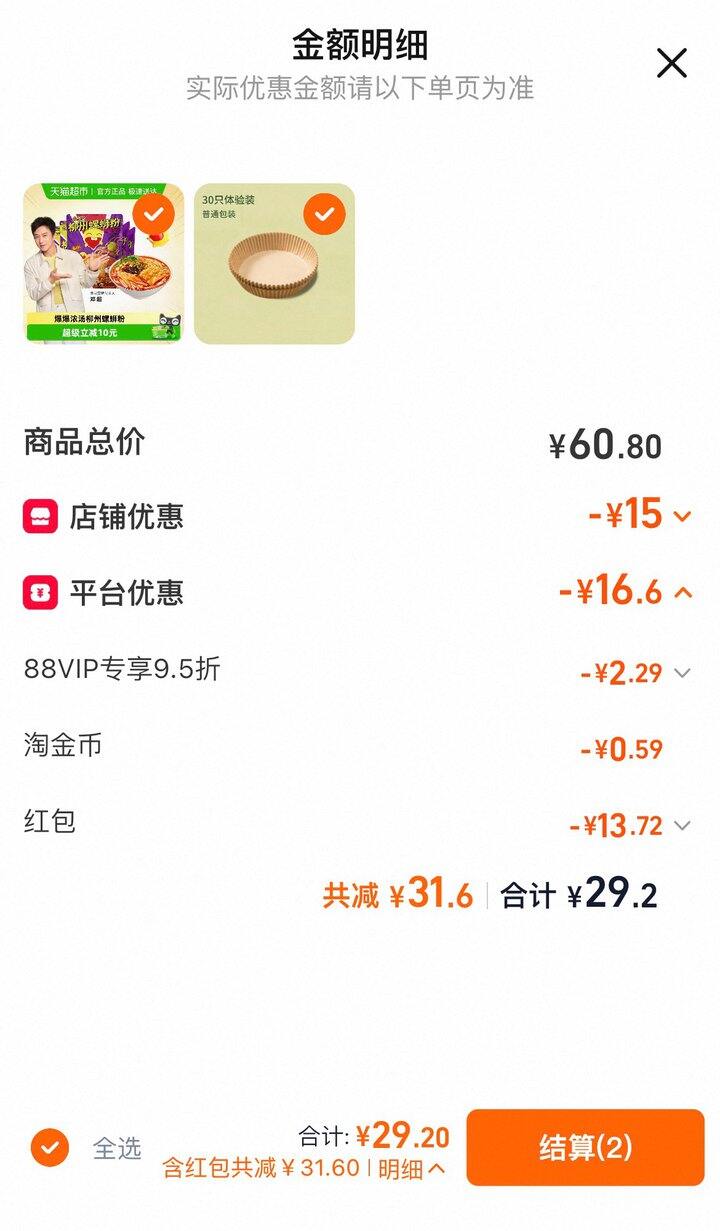Expand the 店铺优惠 discount details
This screenshot has width=720, height=1231.
point(682,517)
